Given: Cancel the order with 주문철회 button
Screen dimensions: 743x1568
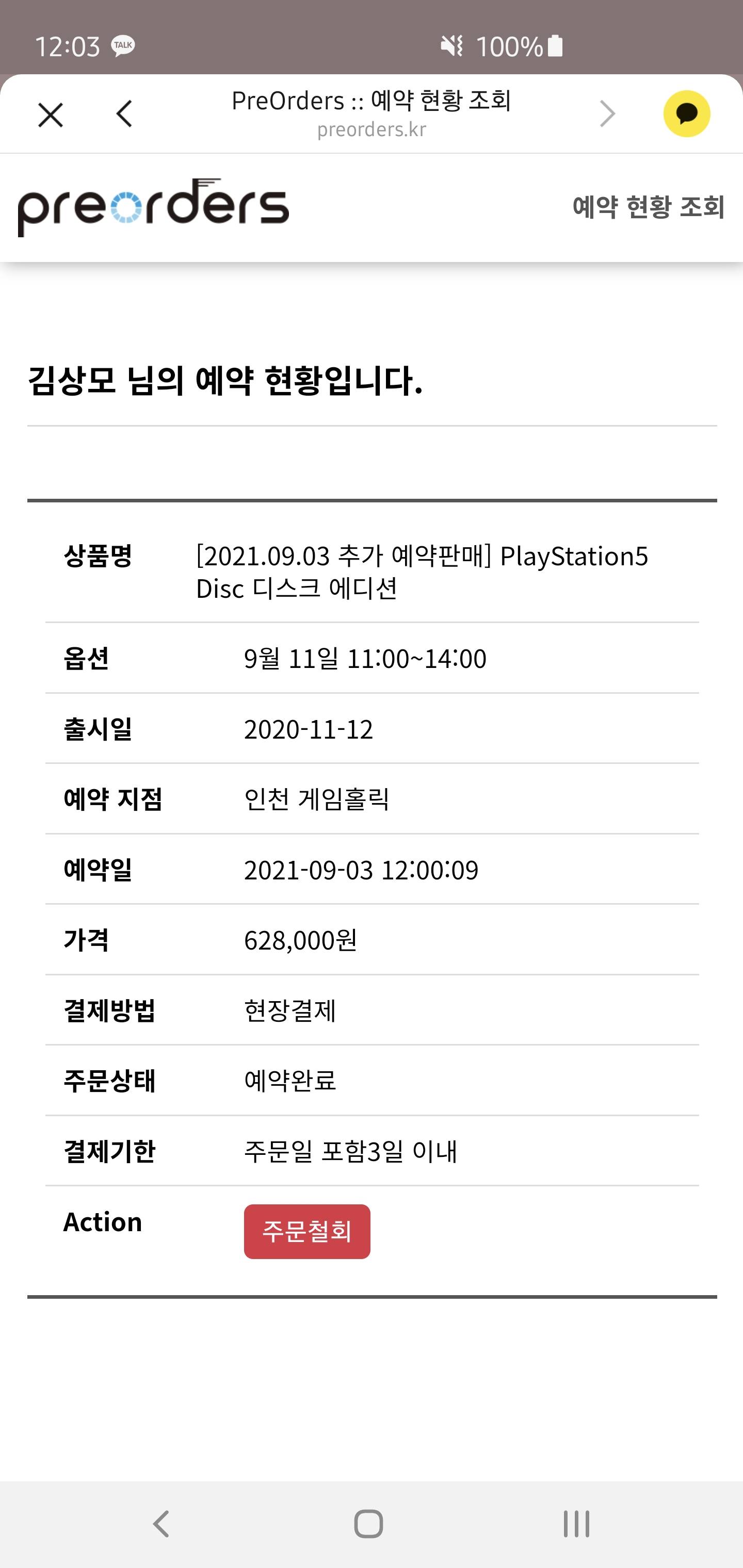Looking at the screenshot, I should [x=307, y=1231].
